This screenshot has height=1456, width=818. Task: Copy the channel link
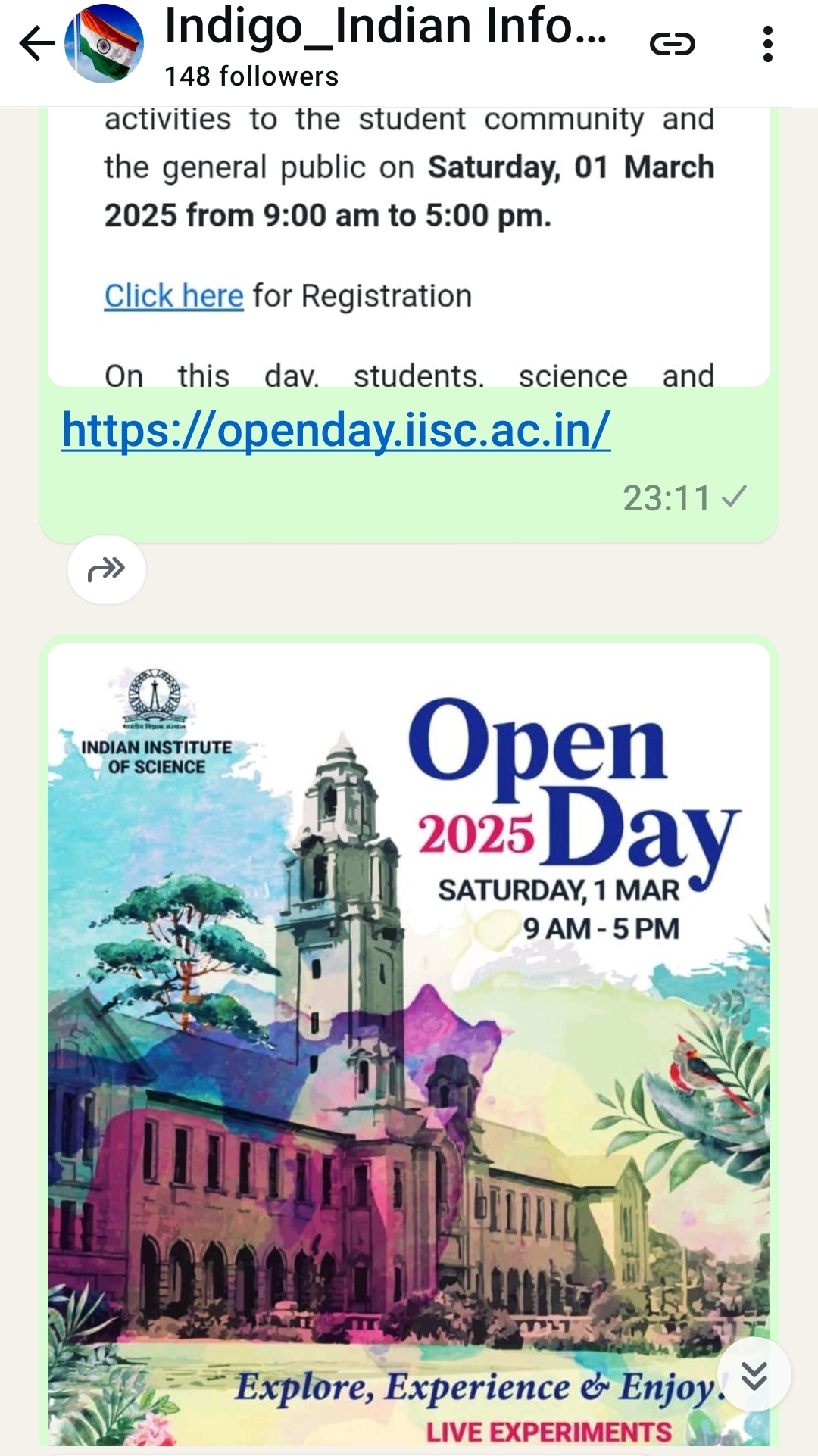pos(673,44)
